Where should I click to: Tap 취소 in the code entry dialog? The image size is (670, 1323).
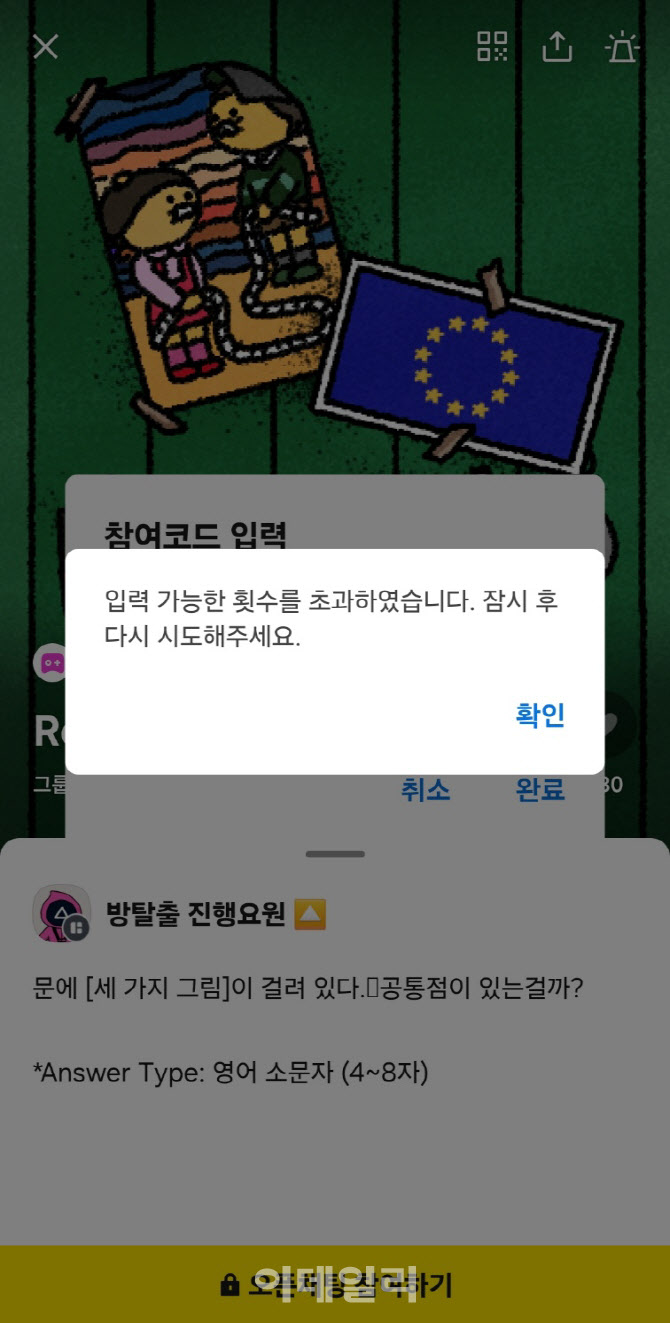pyautogui.click(x=425, y=790)
